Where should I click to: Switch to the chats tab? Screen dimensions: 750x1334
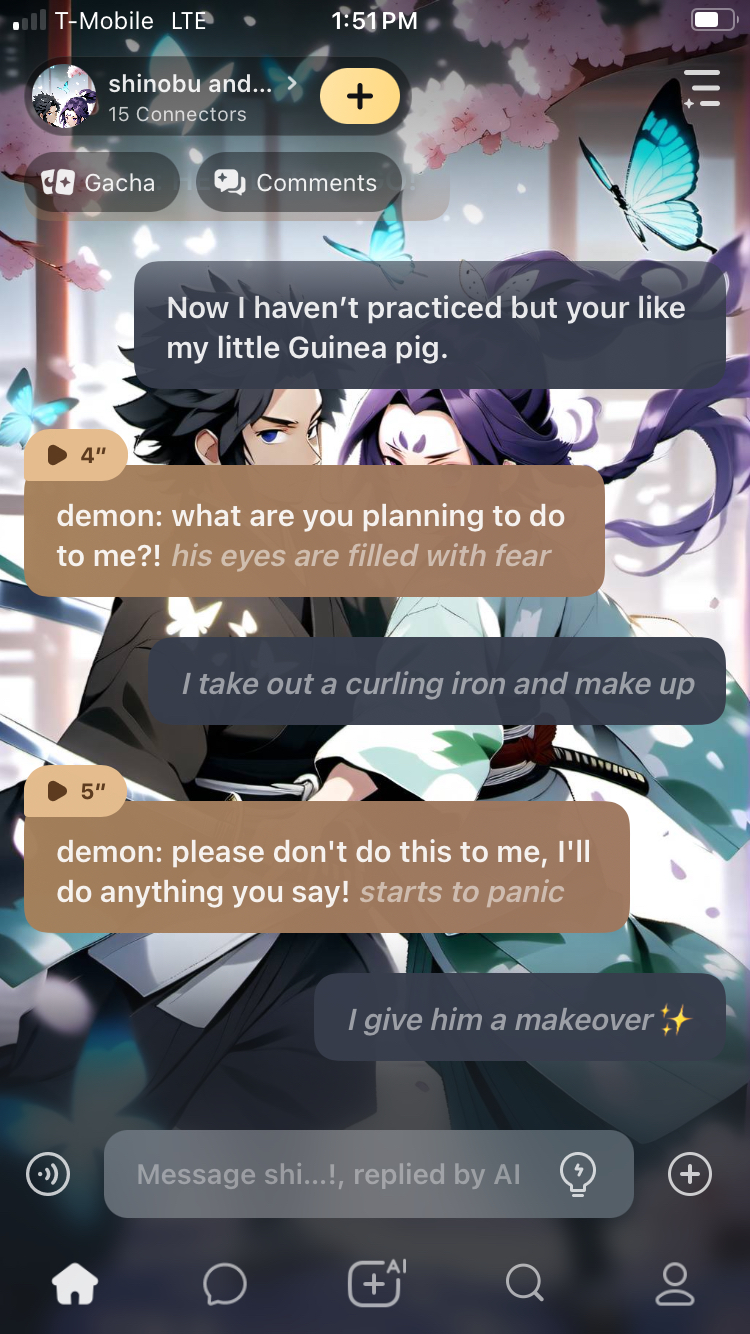225,1284
